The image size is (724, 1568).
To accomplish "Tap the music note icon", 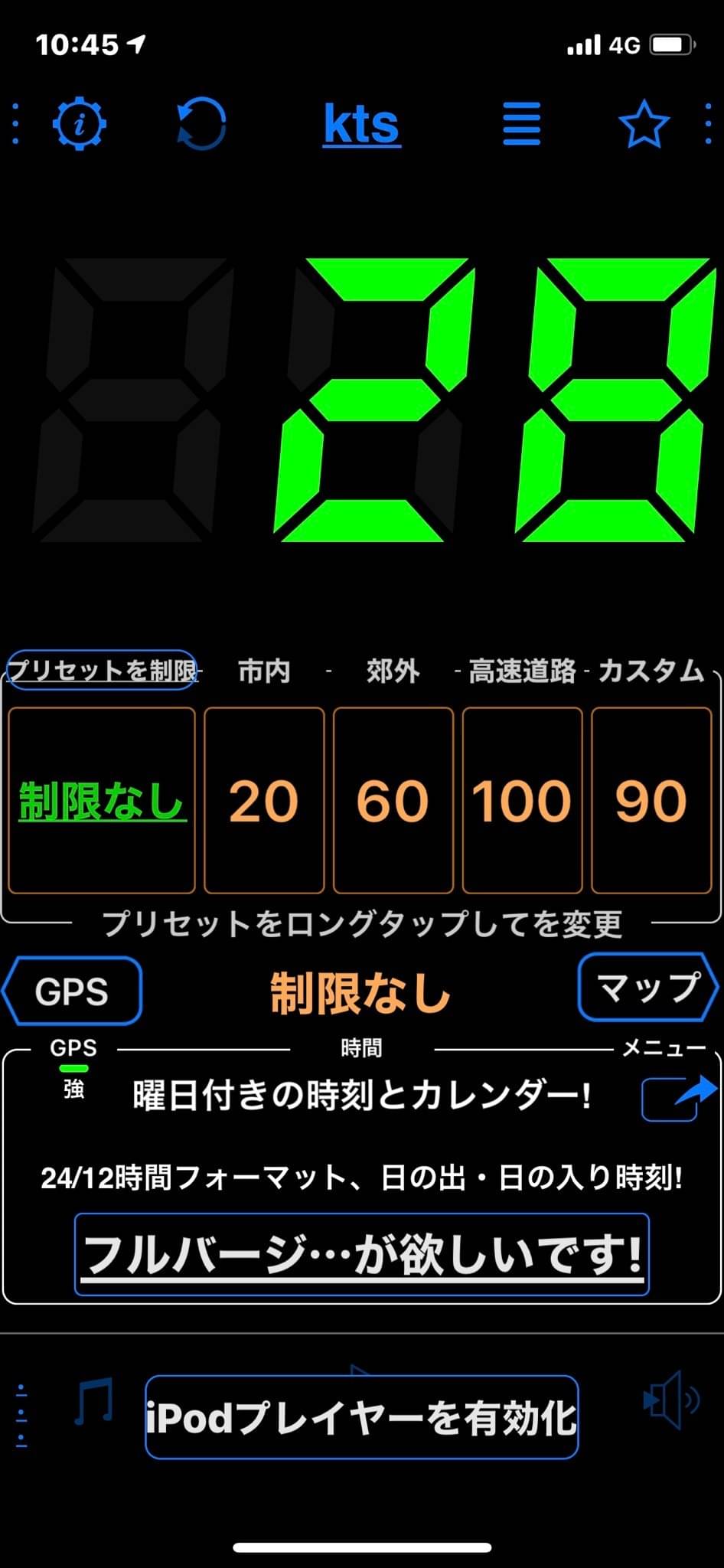I will tap(94, 1402).
